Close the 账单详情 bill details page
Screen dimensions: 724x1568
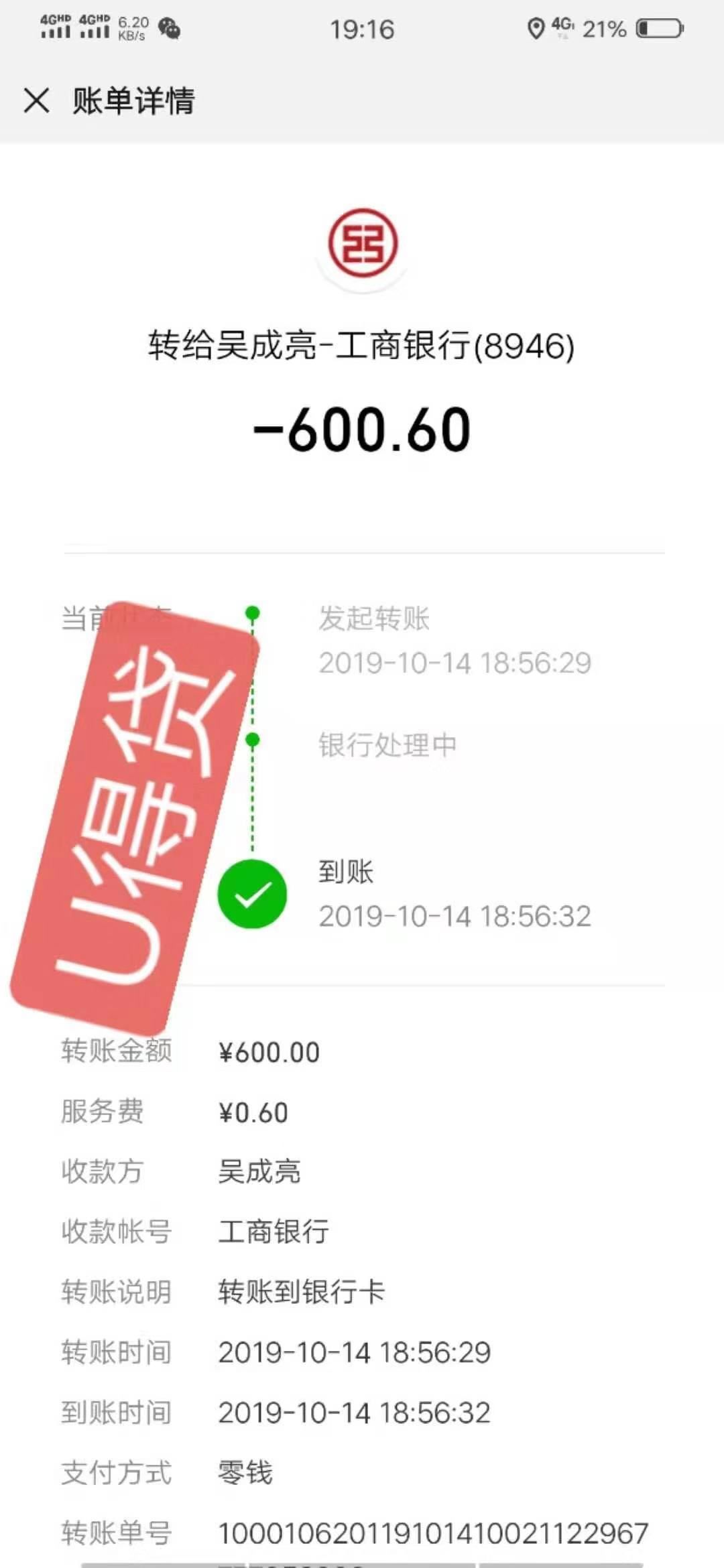[36, 101]
